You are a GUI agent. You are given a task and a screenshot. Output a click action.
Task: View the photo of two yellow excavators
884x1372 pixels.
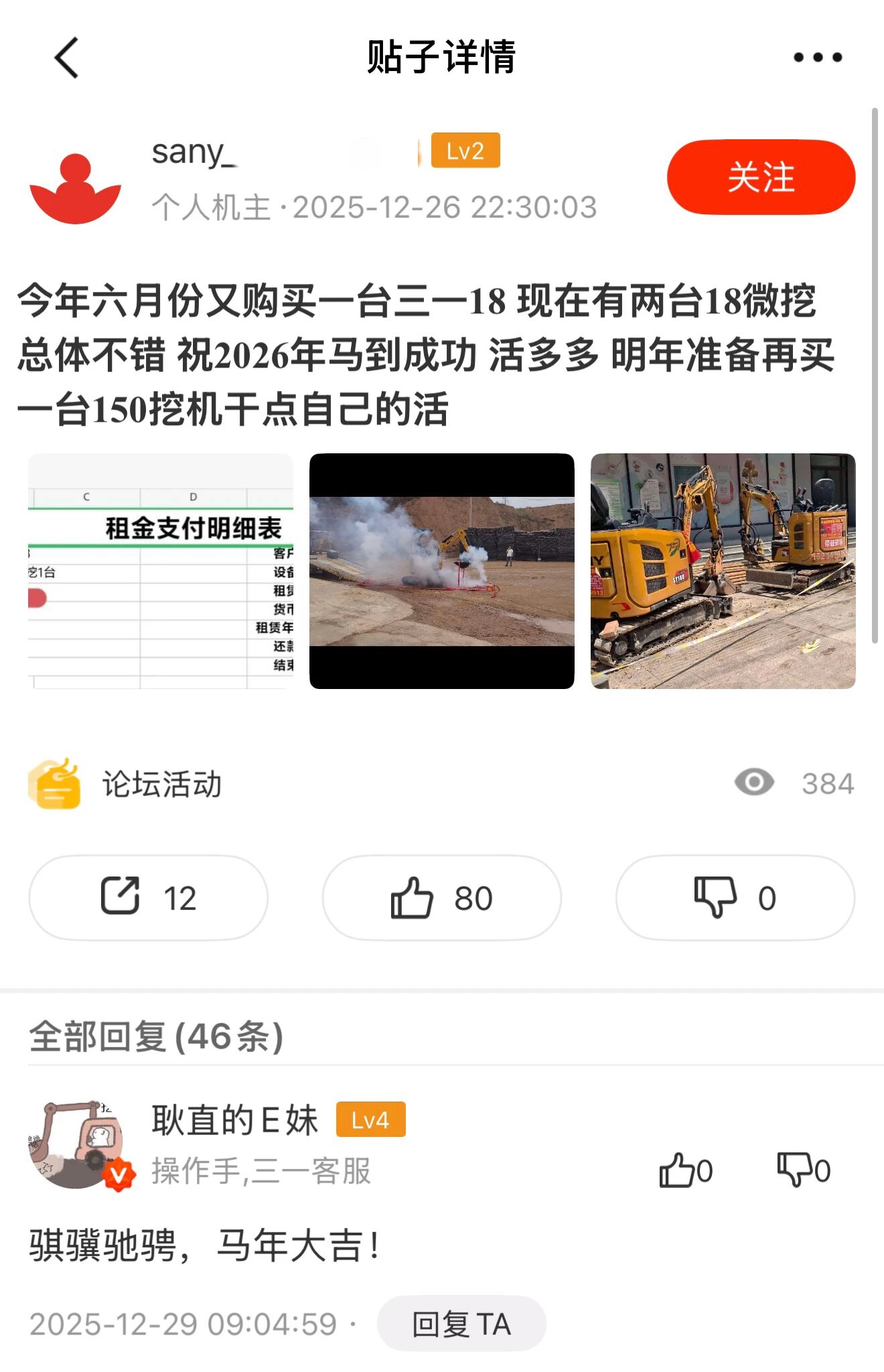[x=723, y=570]
